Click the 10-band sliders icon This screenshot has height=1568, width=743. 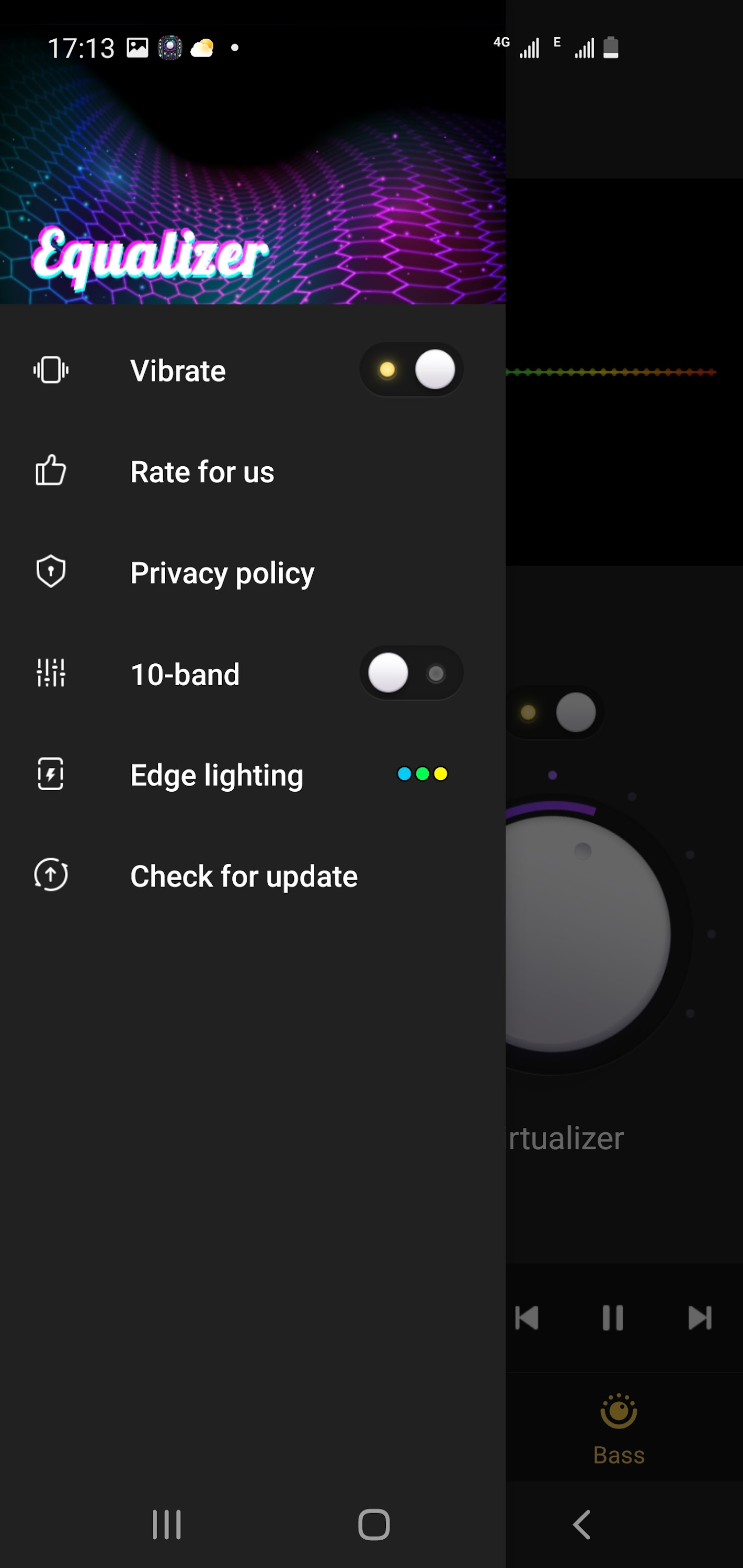coord(51,673)
